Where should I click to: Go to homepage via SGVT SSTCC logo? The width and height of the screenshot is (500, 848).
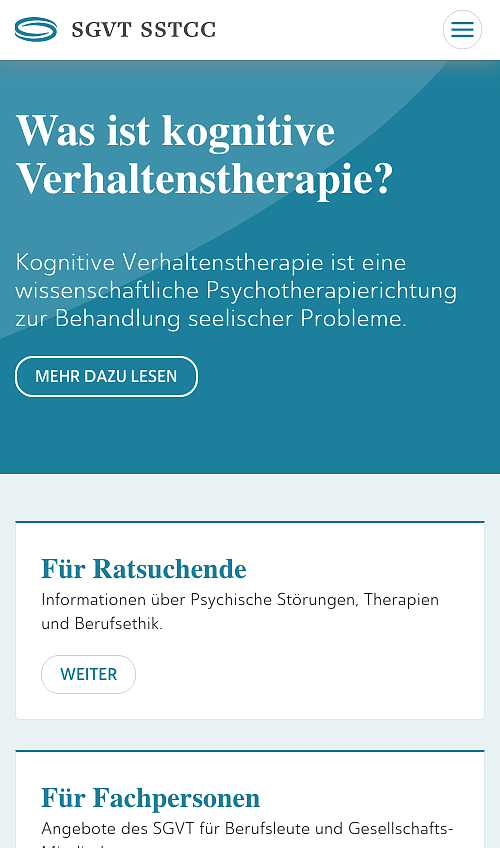point(116,29)
